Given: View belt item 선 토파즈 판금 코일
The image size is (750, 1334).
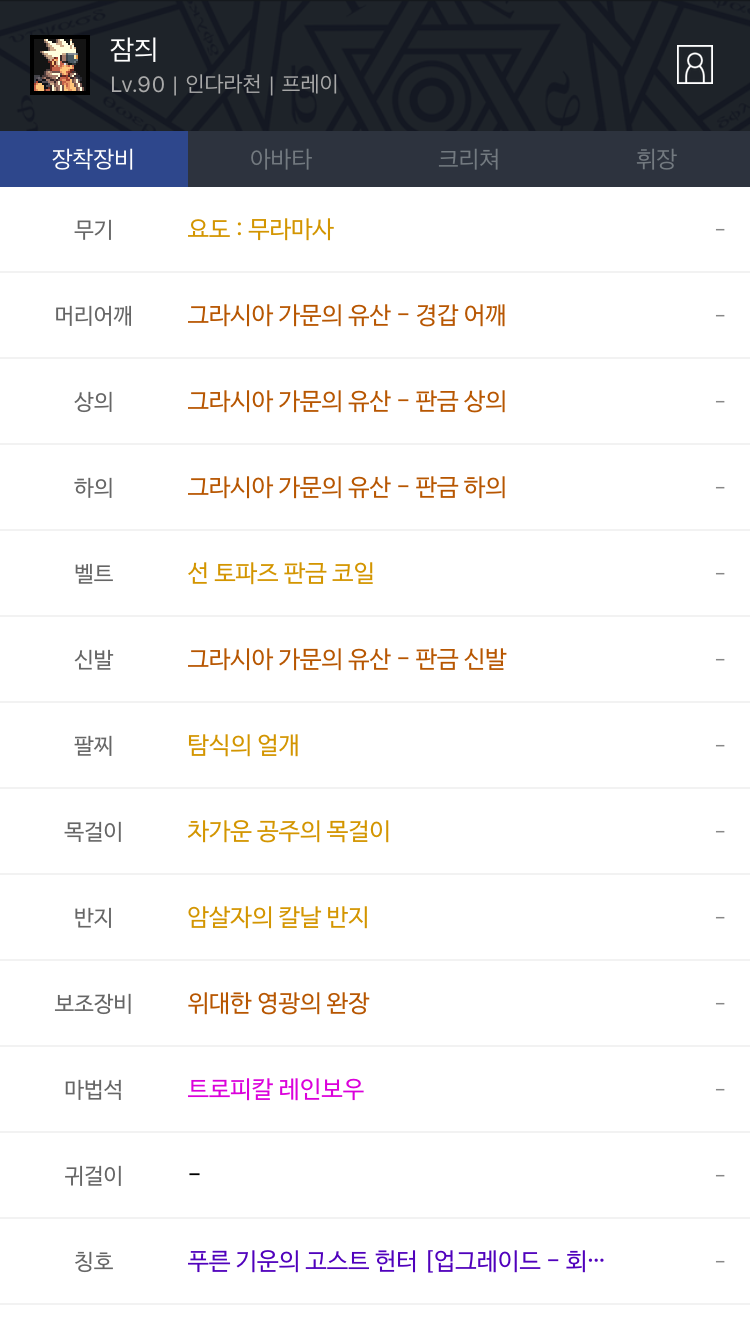Looking at the screenshot, I should pos(281,573).
